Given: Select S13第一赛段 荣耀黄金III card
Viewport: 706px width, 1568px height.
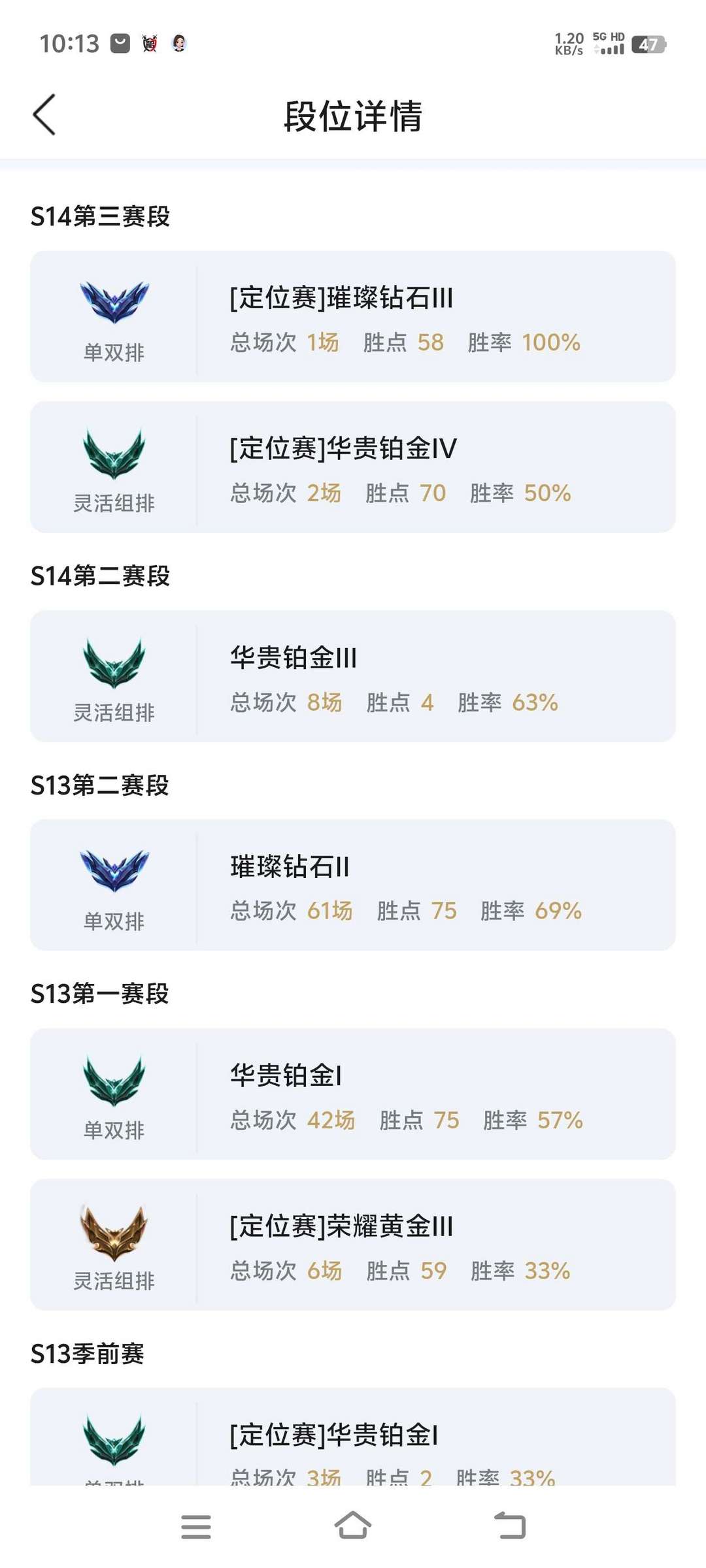Looking at the screenshot, I should (x=353, y=1245).
